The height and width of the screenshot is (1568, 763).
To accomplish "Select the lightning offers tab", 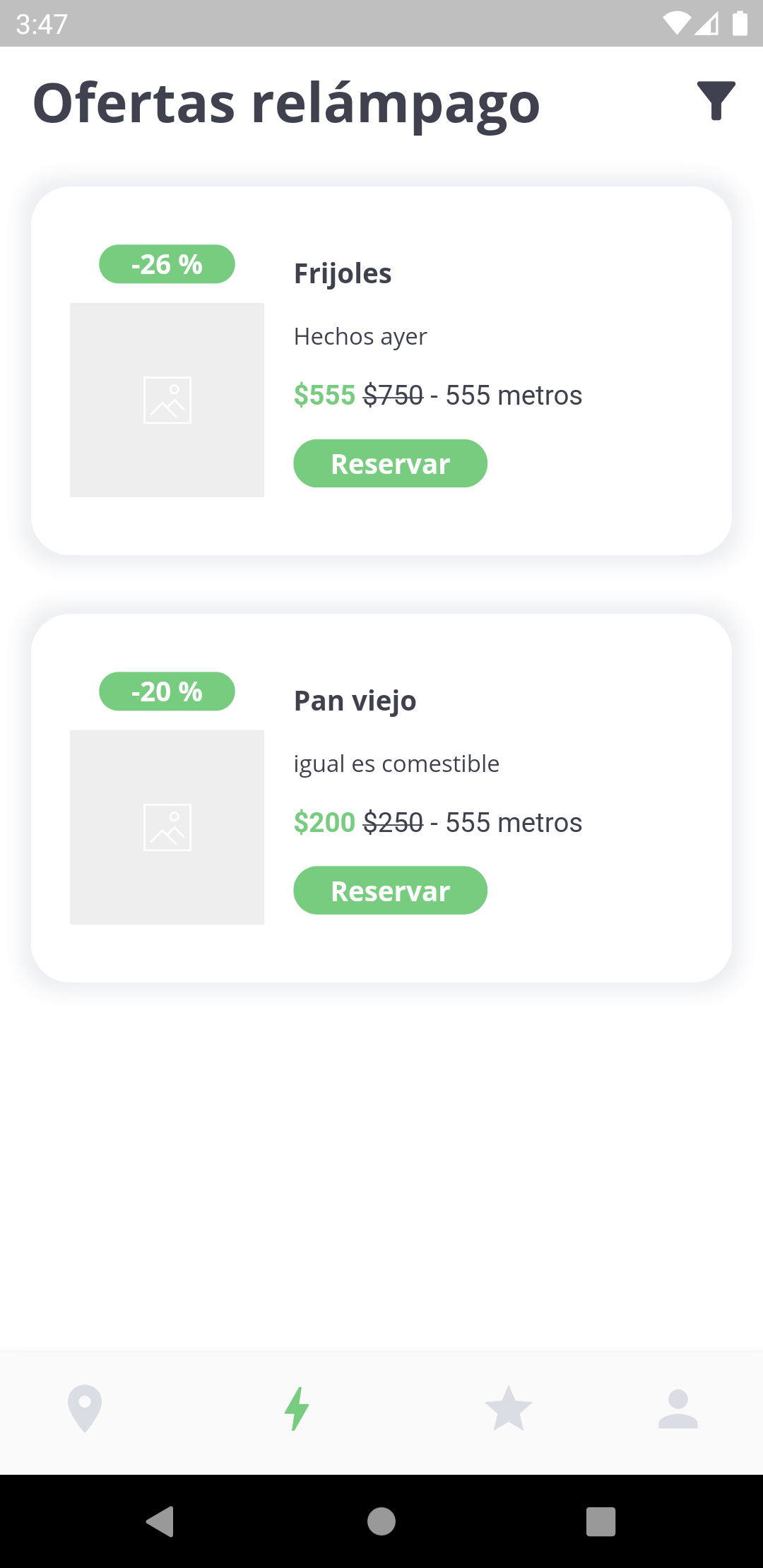I will click(x=297, y=1408).
